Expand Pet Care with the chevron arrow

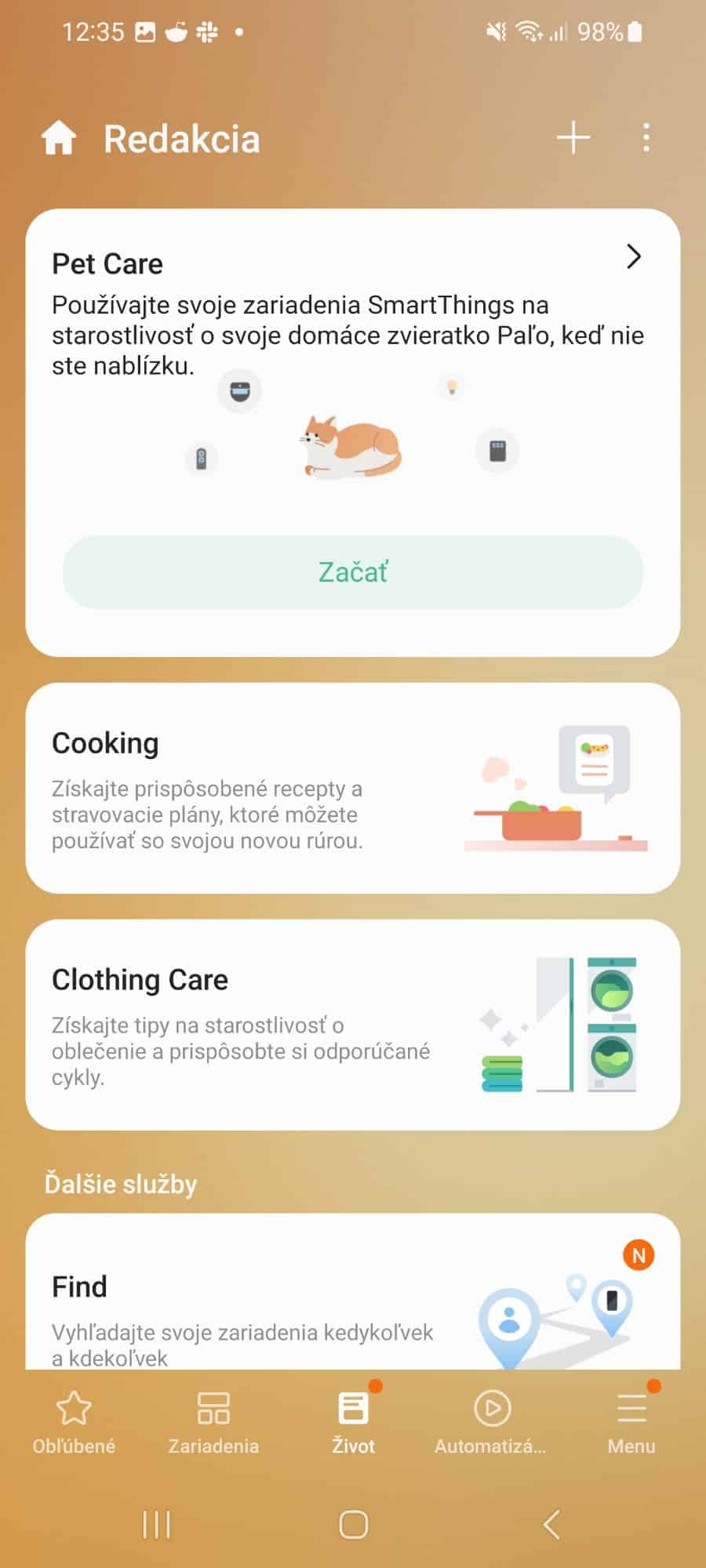[x=634, y=256]
